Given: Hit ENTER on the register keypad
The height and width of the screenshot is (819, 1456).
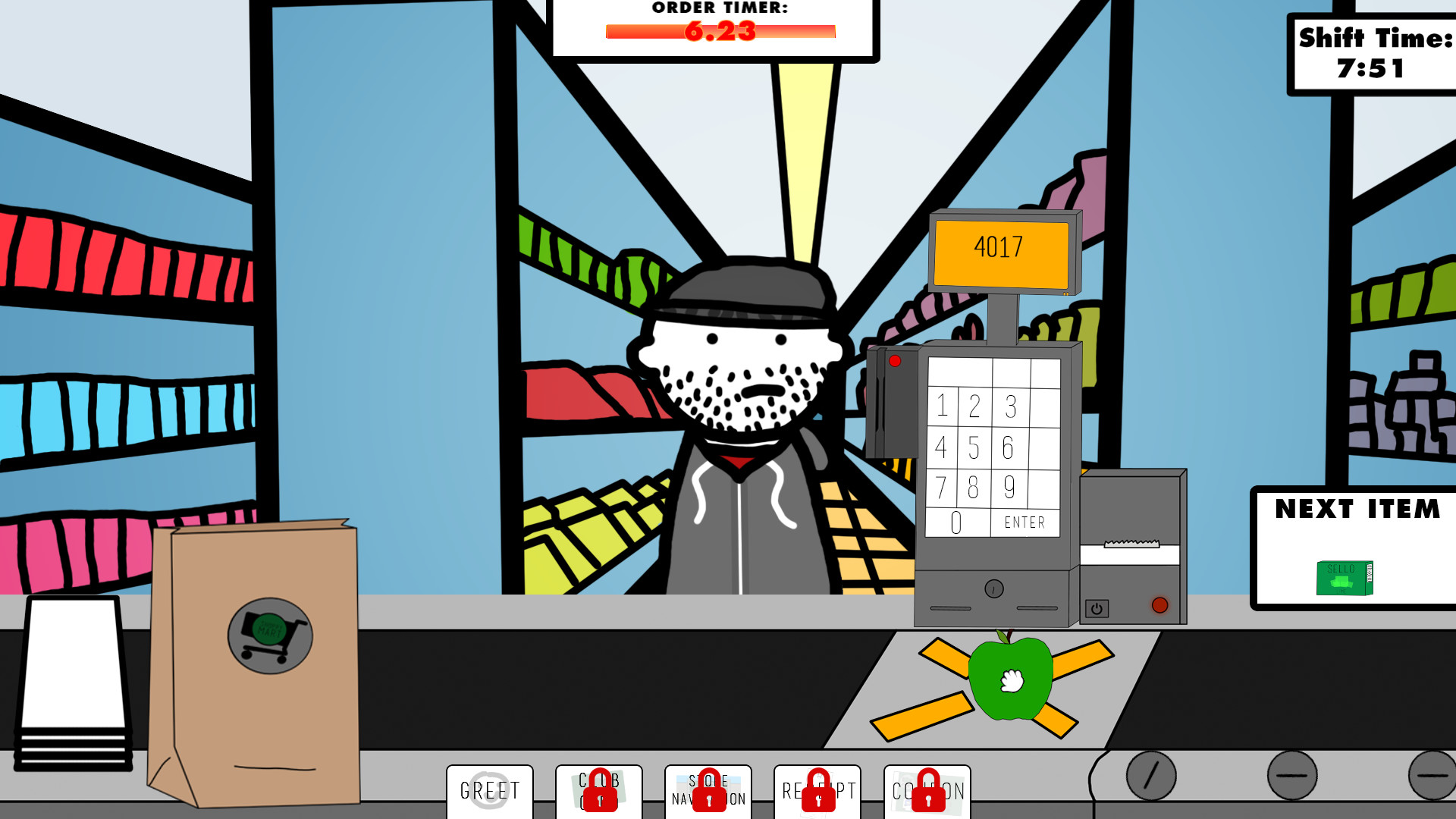Looking at the screenshot, I should point(1025,522).
